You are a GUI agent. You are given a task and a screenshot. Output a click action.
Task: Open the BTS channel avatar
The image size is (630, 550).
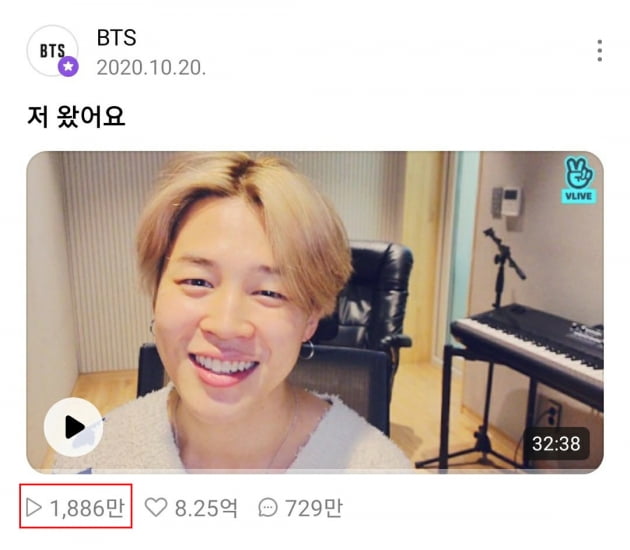pyautogui.click(x=53, y=51)
